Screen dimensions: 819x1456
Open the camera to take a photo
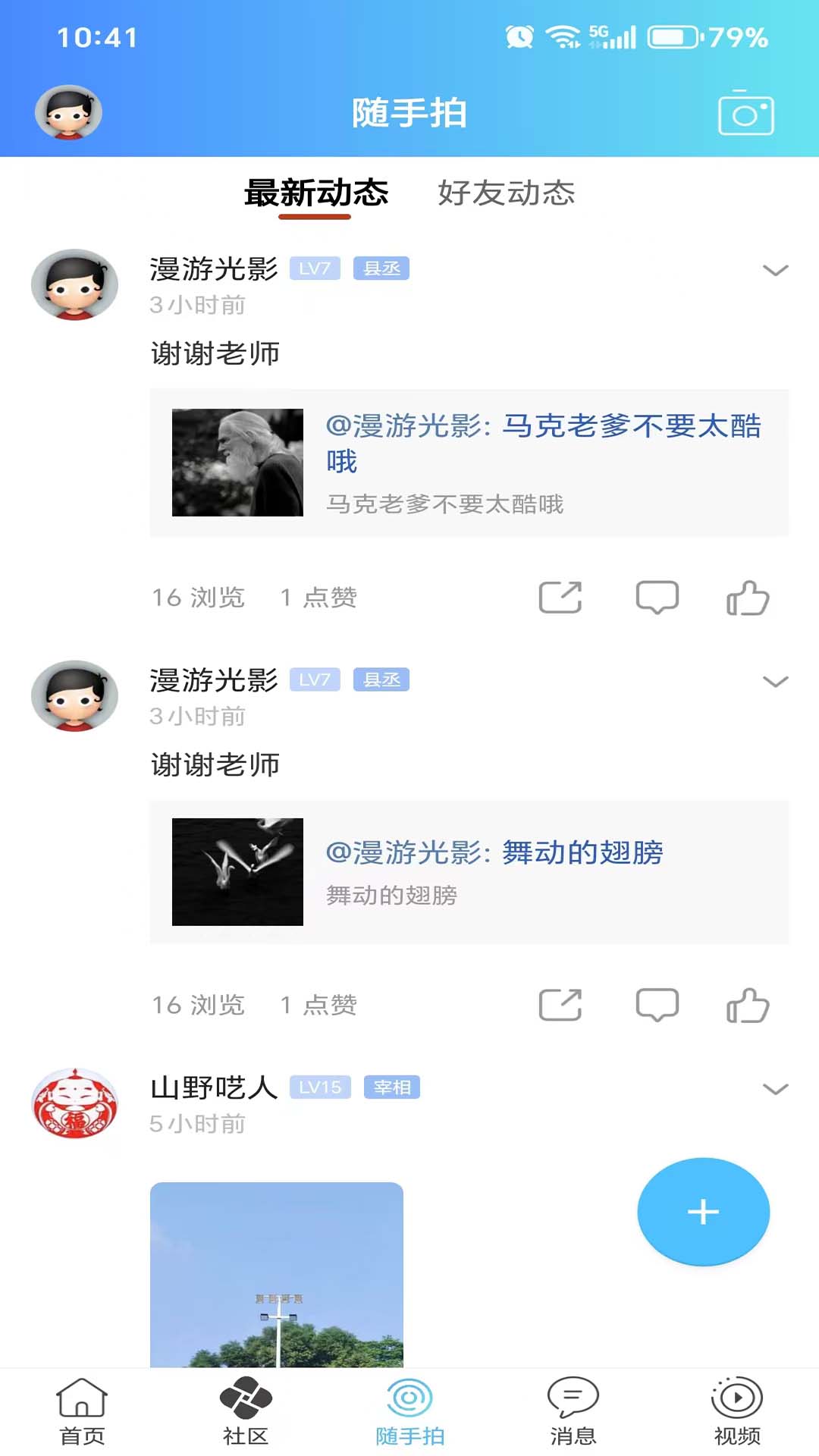(x=745, y=112)
